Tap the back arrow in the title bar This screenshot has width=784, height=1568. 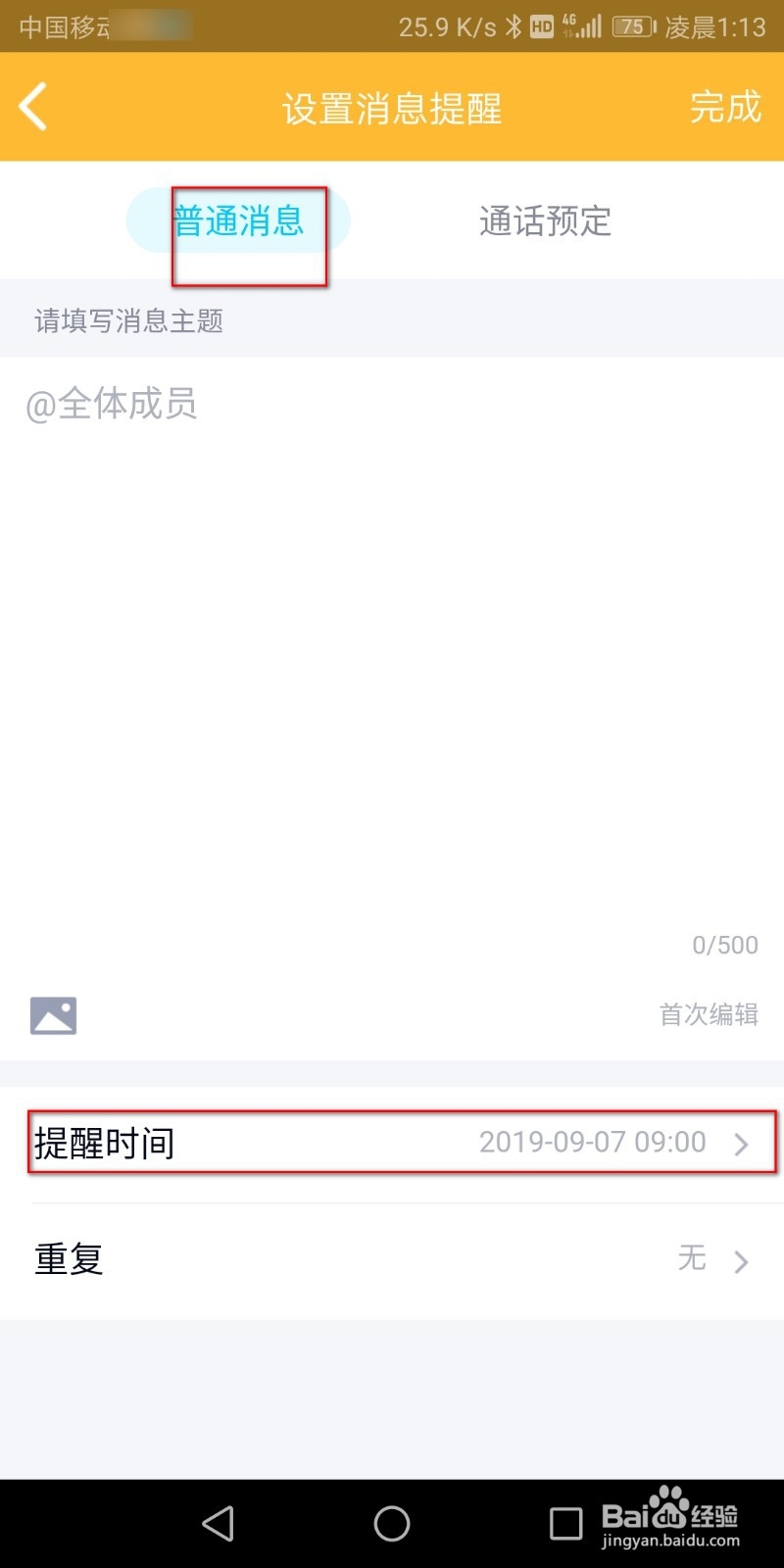click(33, 105)
